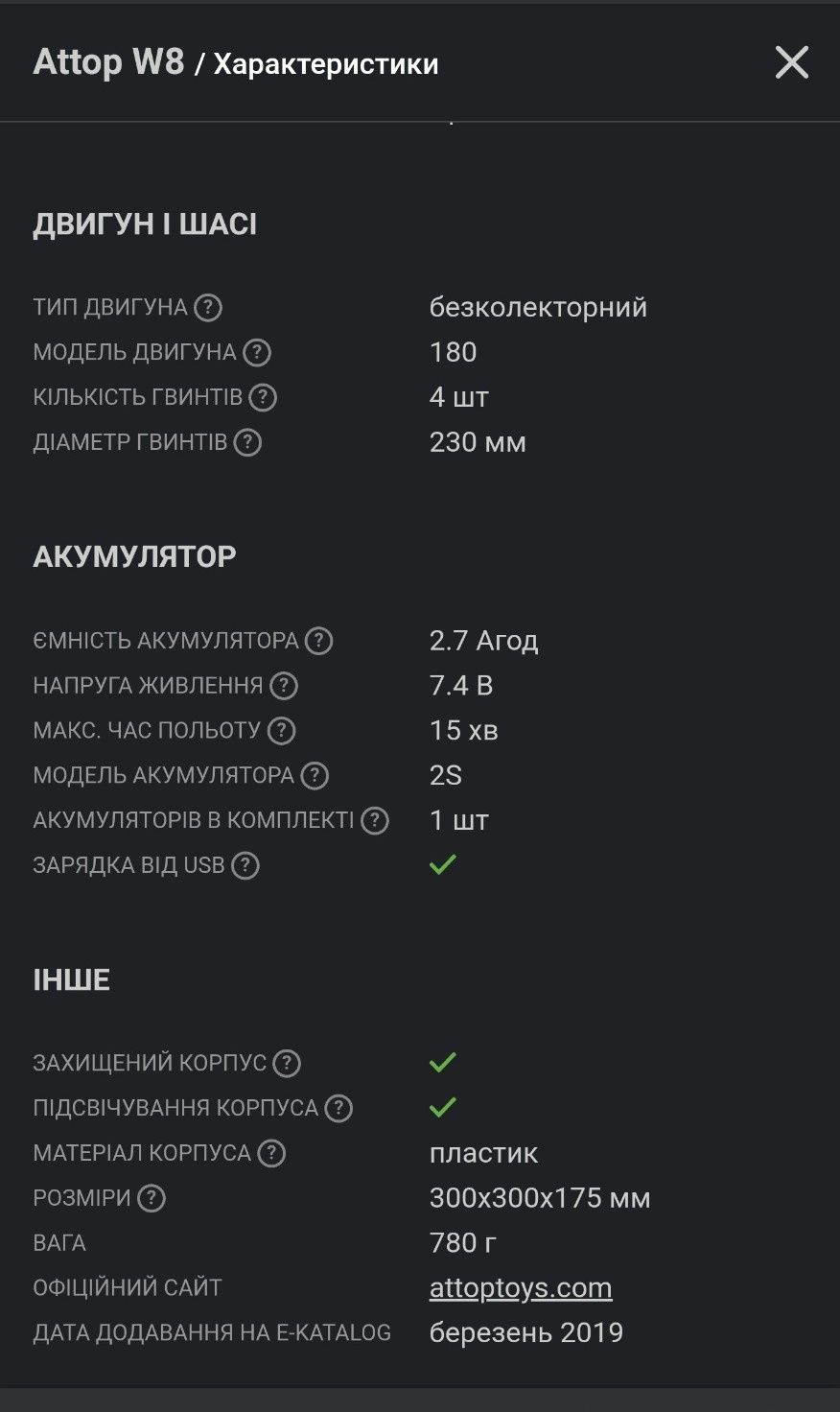This screenshot has height=1412, width=840.
Task: Open help for Напруга живлення
Action: click(x=284, y=686)
